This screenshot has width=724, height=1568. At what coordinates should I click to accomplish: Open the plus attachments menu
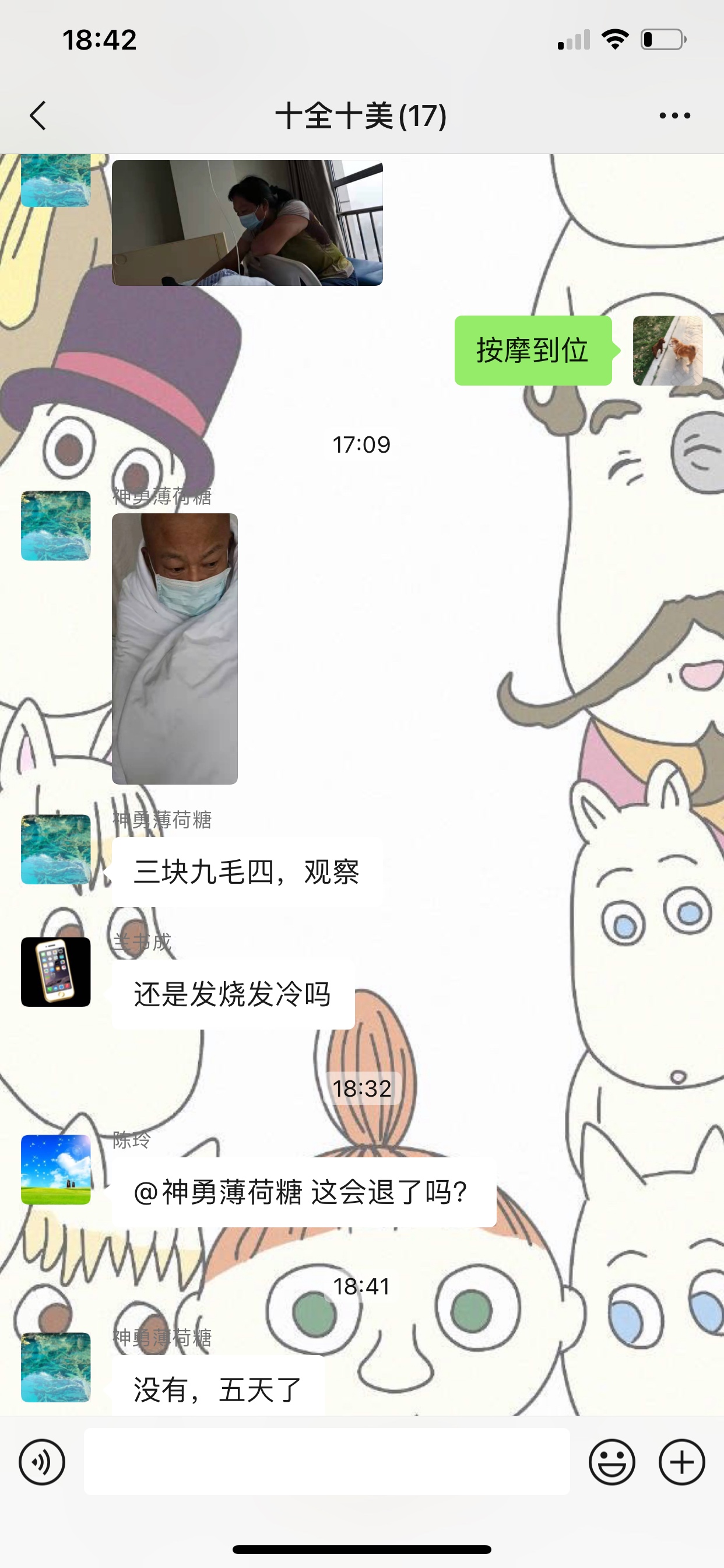coord(681,1461)
